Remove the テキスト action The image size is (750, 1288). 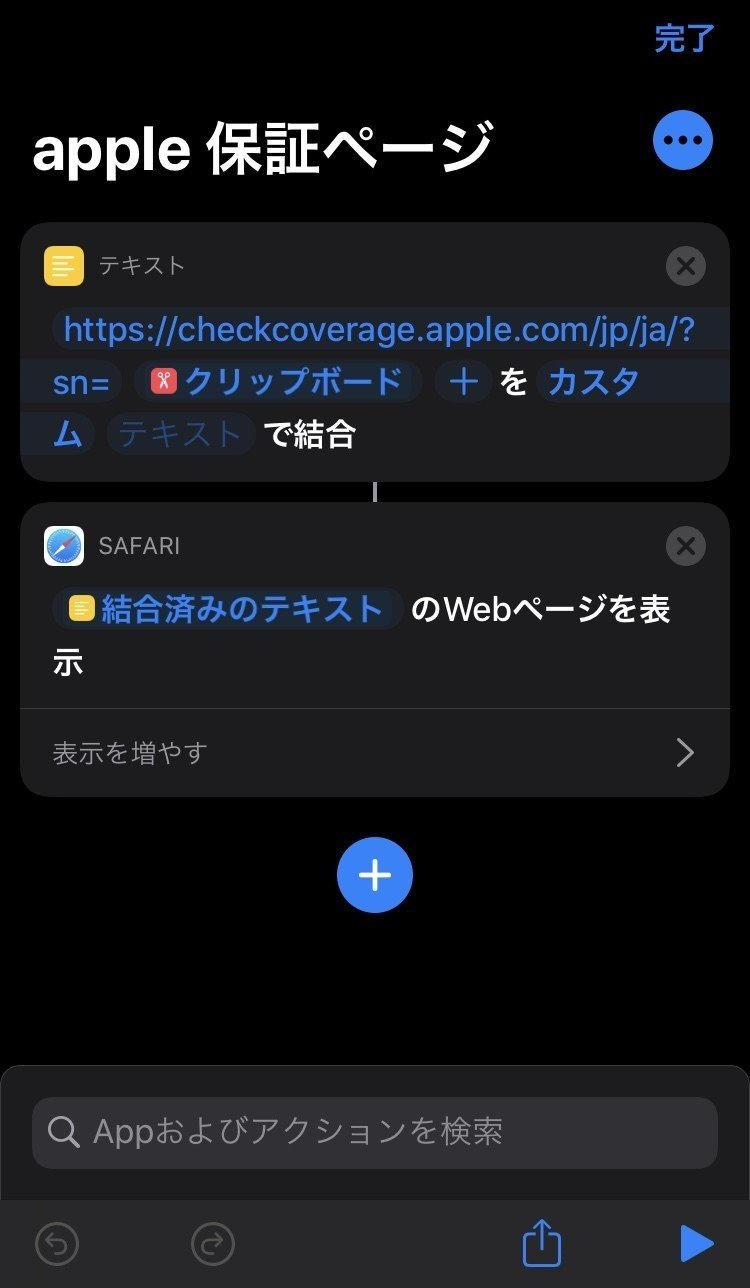(x=685, y=266)
